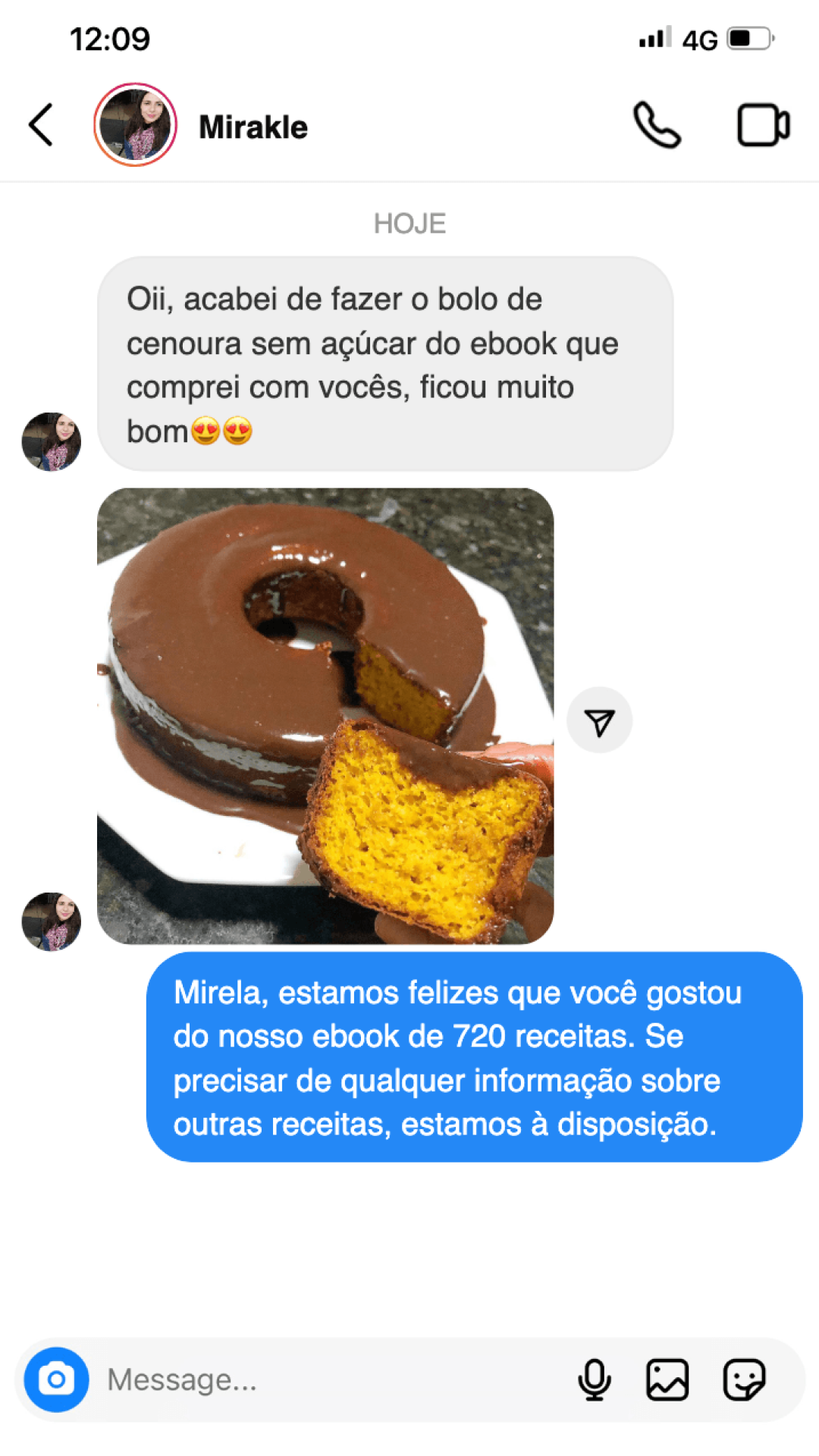
Task: Open the Mirakle name in the header
Action: tap(253, 127)
